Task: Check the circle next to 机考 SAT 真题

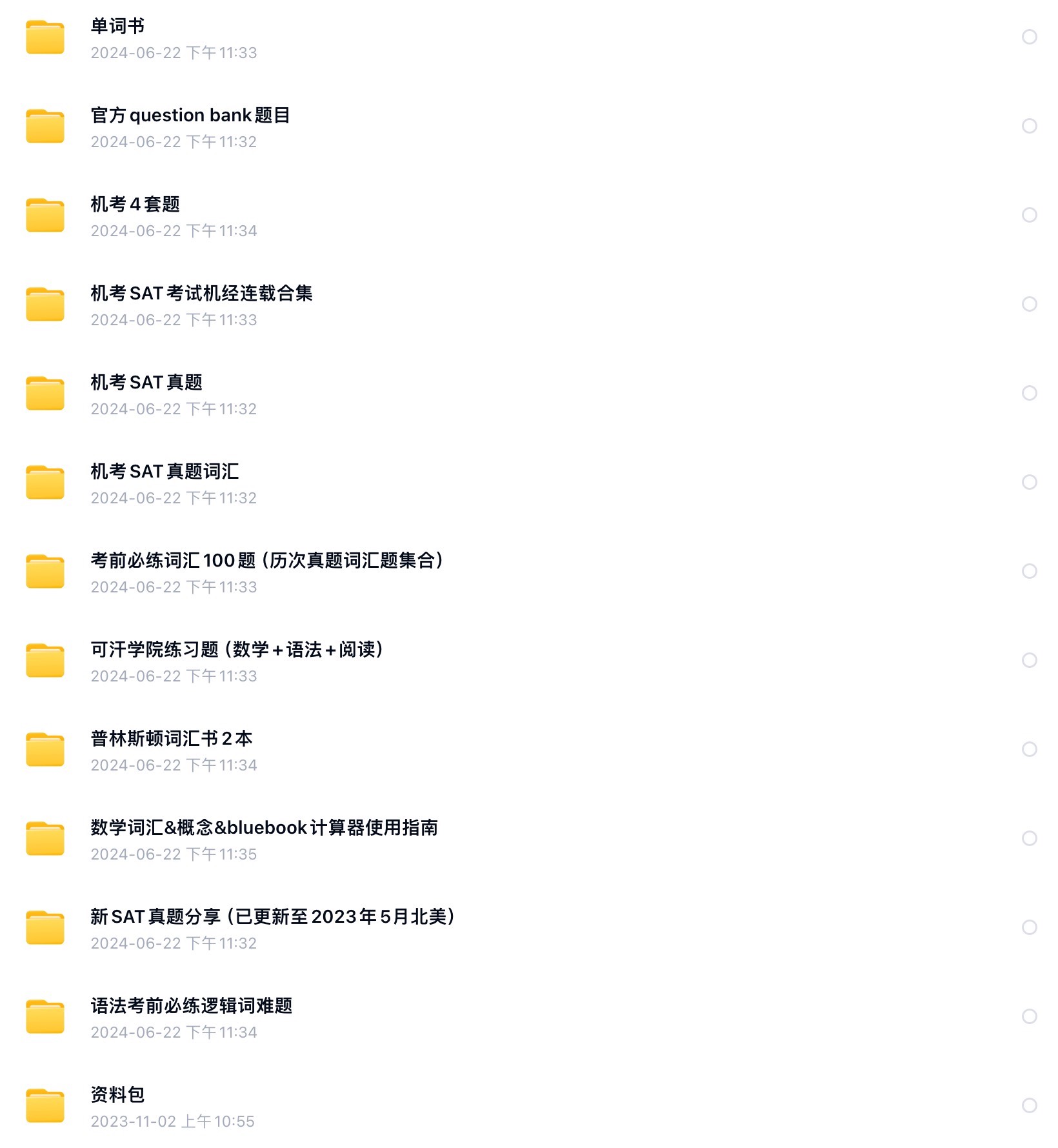Action: click(x=1030, y=393)
